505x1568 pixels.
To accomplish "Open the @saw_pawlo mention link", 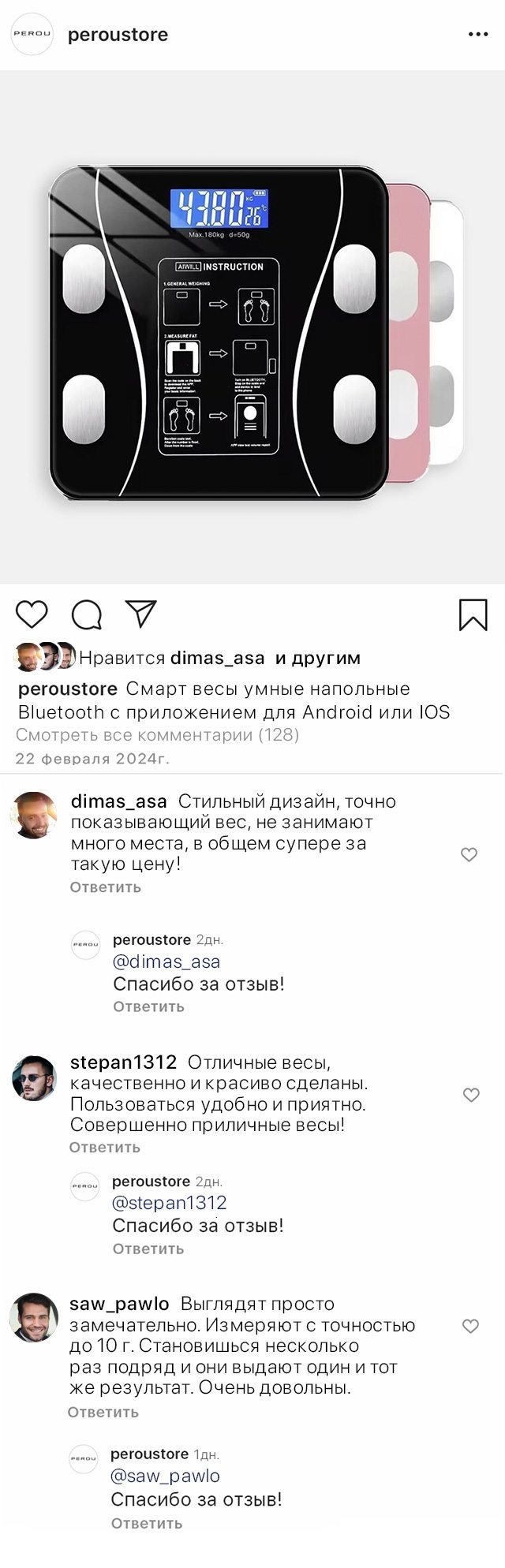I will tap(165, 1476).
